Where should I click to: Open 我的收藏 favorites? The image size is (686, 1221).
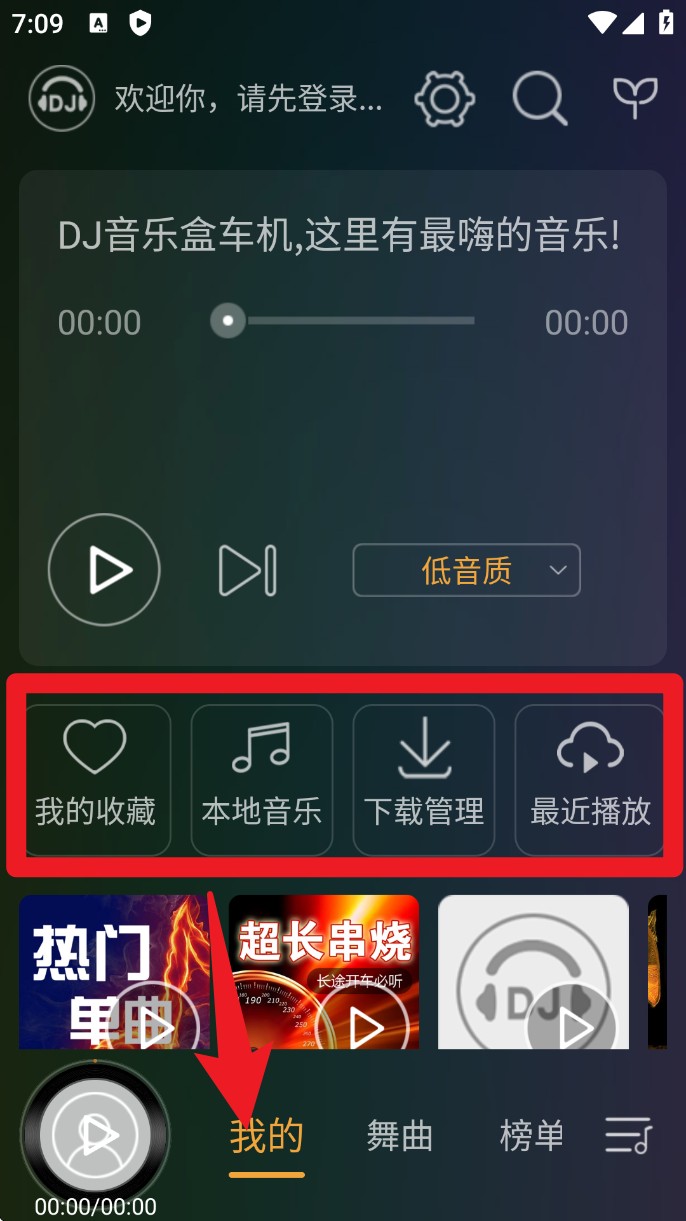[x=96, y=780]
